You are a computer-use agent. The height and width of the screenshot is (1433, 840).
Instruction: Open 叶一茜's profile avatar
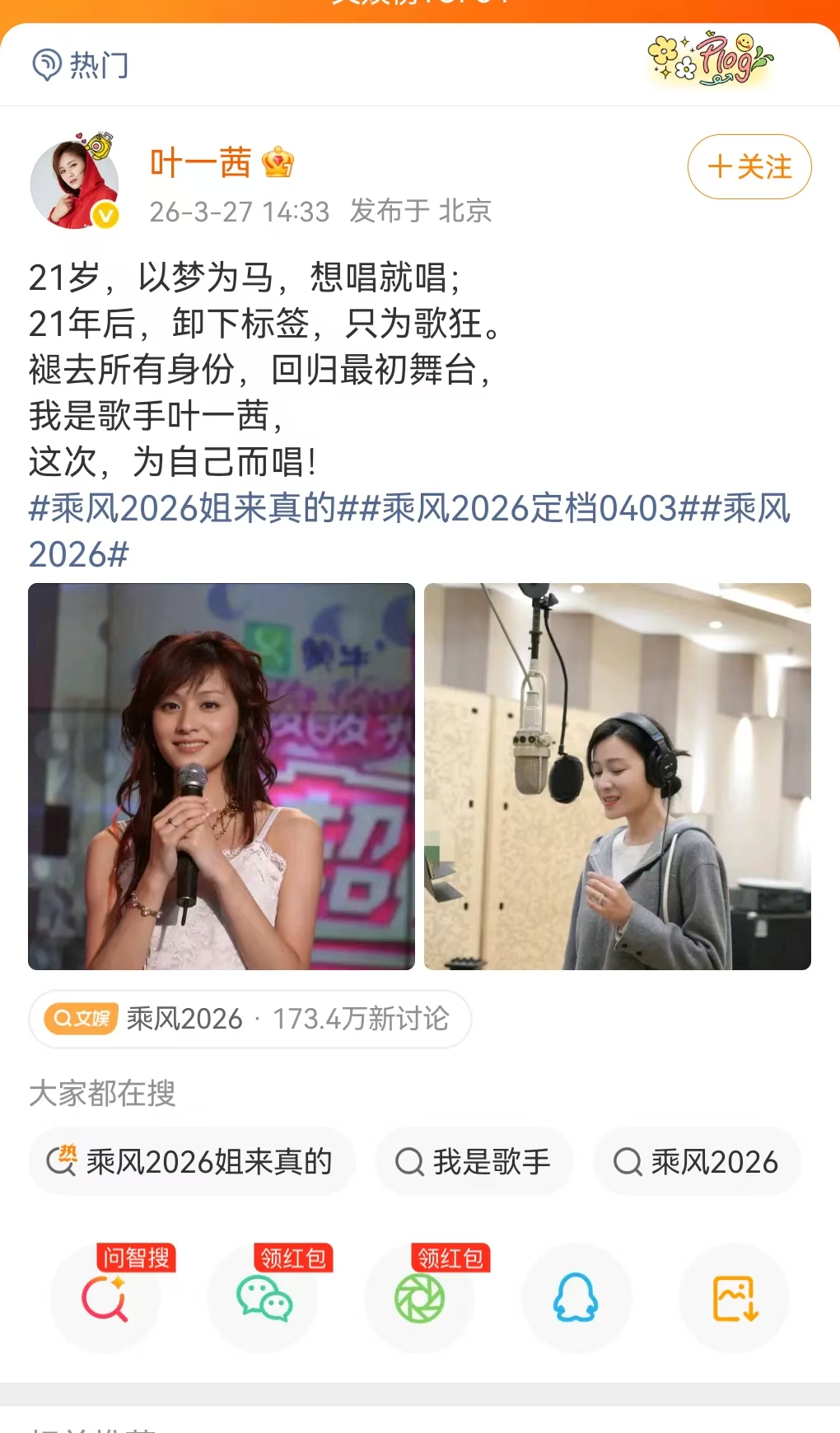coord(75,183)
